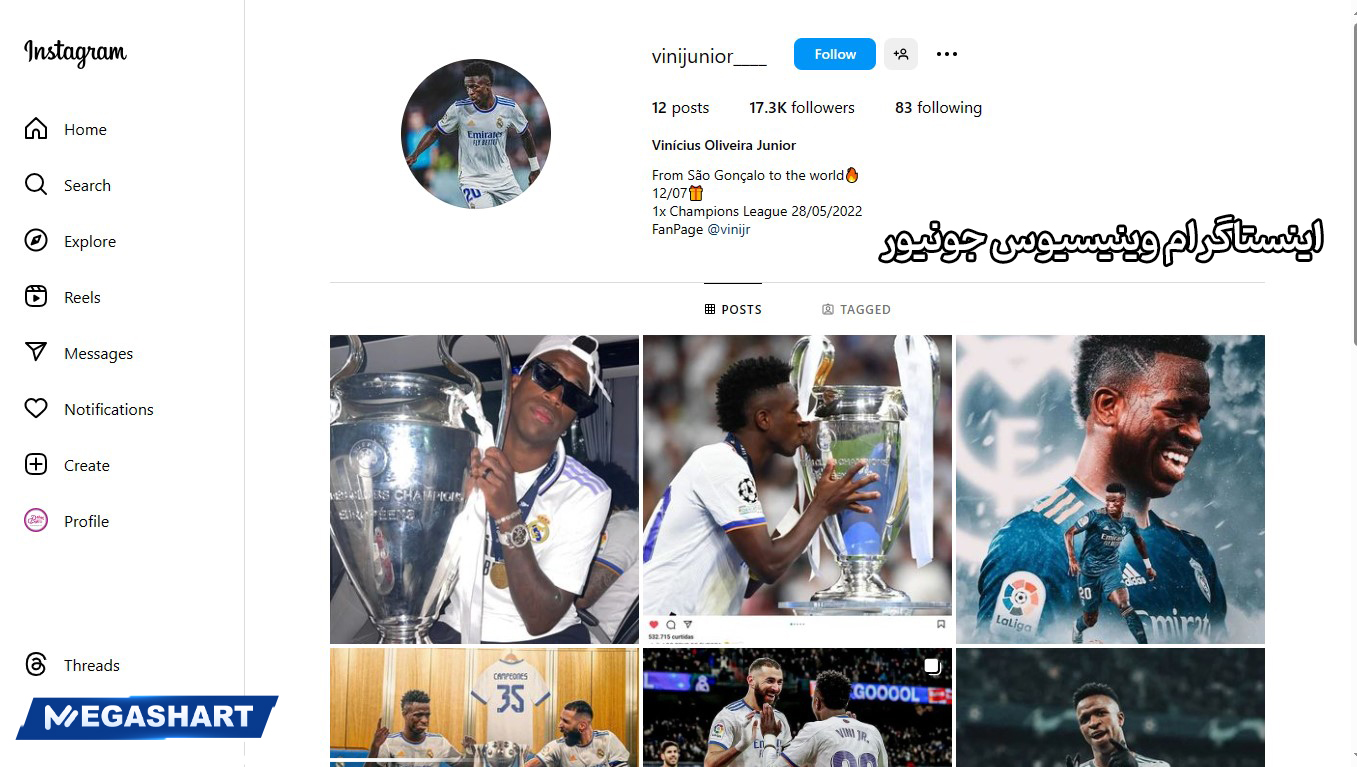The width and height of the screenshot is (1357, 767).
Task: Open post of player holding trophy with sunglasses
Action: pyautogui.click(x=484, y=489)
